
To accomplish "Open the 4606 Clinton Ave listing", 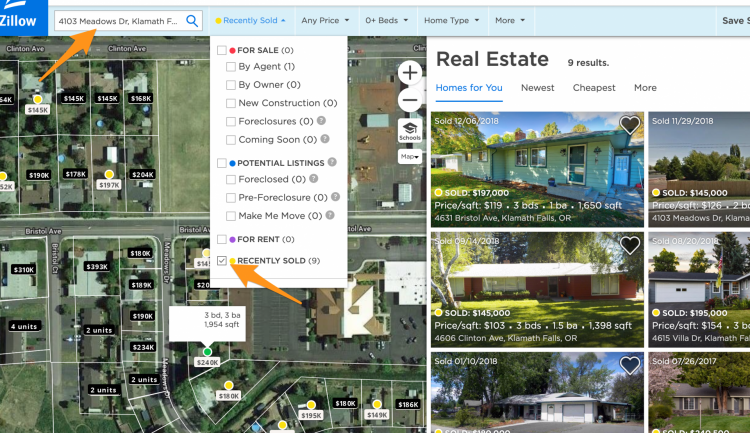I will click(x=537, y=290).
